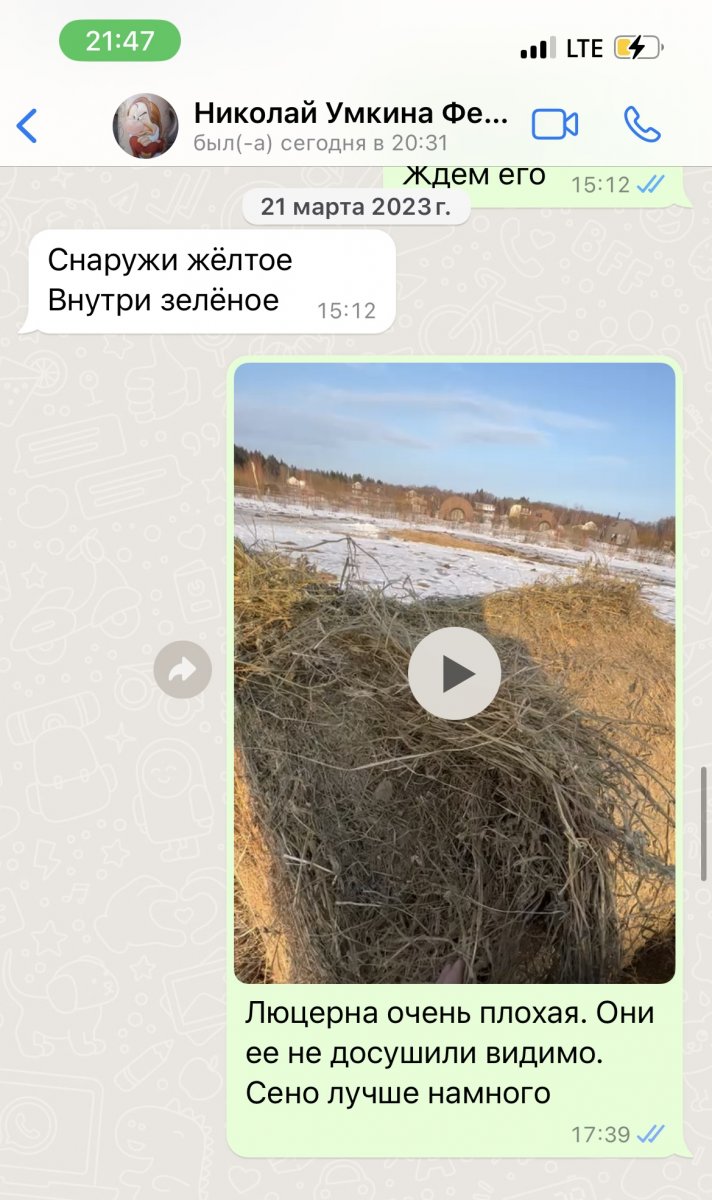Start a voice call with Николай
Image resolution: width=712 pixels, height=1200 pixels.
pos(642,124)
